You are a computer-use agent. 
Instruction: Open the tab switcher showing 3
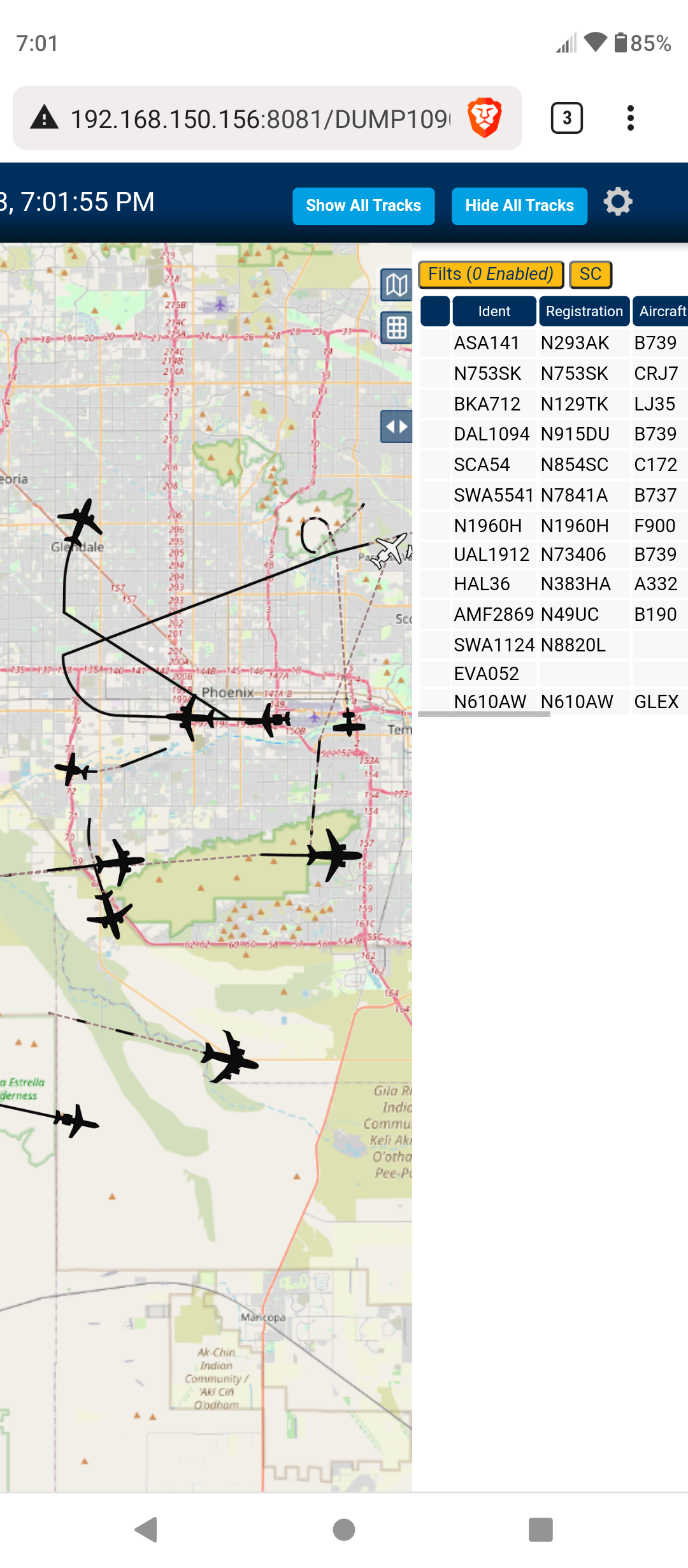tap(566, 118)
